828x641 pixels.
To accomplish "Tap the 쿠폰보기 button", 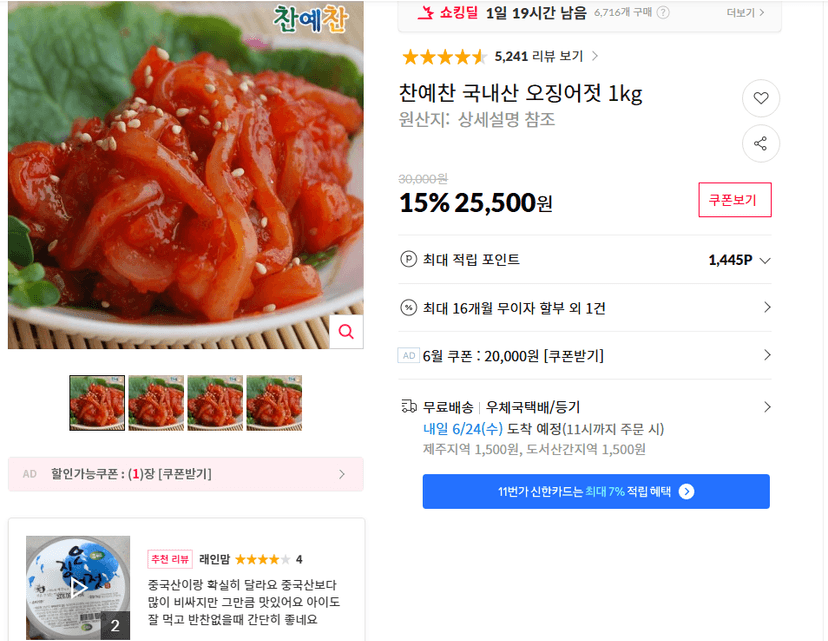I will click(735, 200).
